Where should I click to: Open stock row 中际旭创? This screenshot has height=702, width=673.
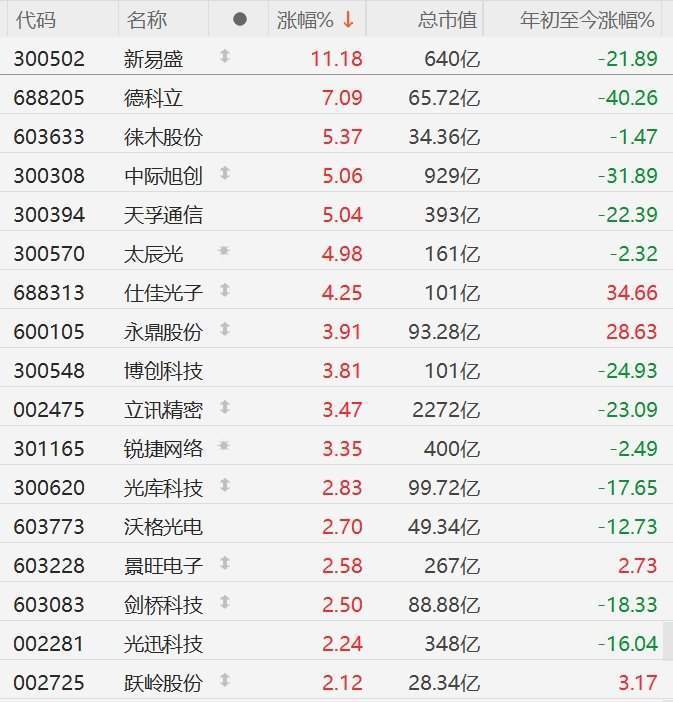[x=163, y=176]
